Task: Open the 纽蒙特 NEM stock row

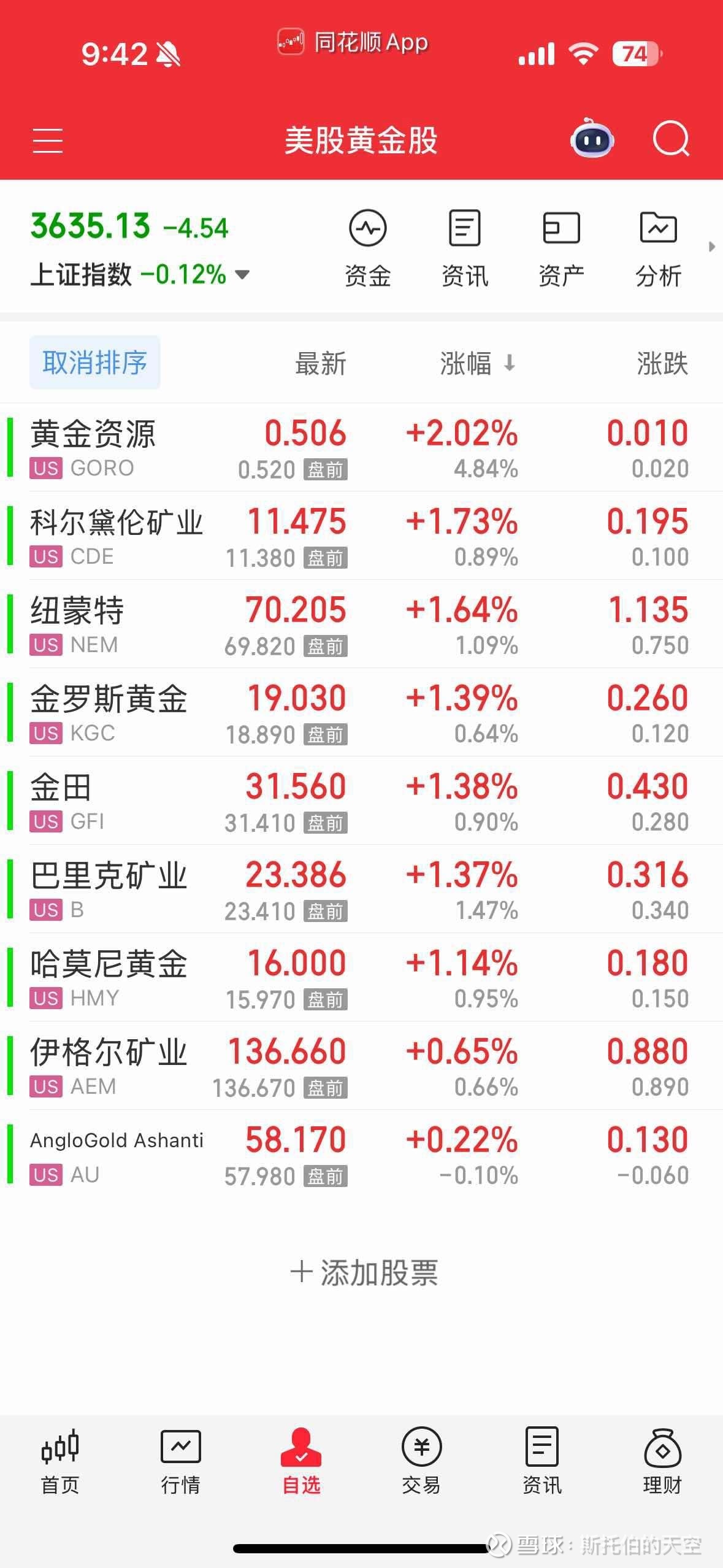Action: pos(361,624)
